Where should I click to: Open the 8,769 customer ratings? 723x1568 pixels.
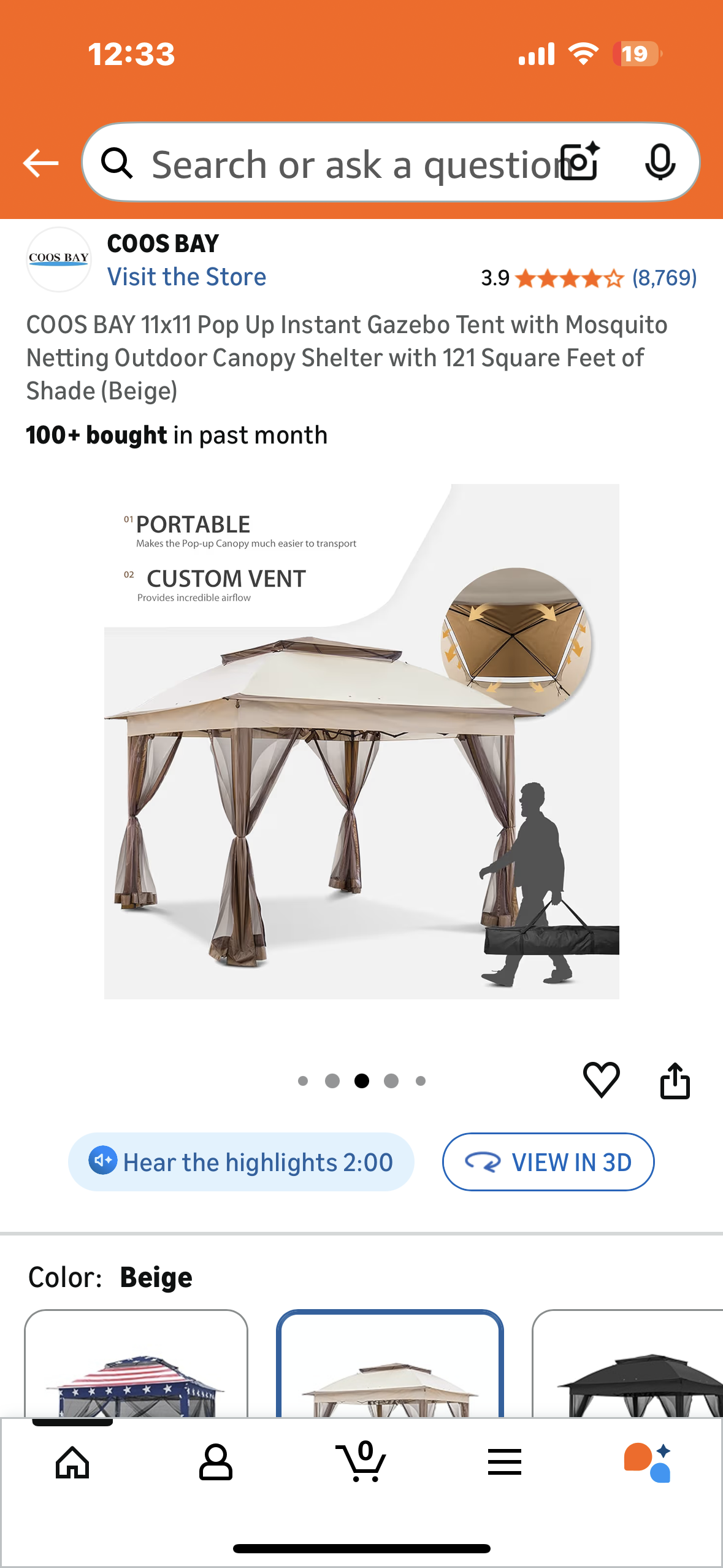[x=664, y=279]
